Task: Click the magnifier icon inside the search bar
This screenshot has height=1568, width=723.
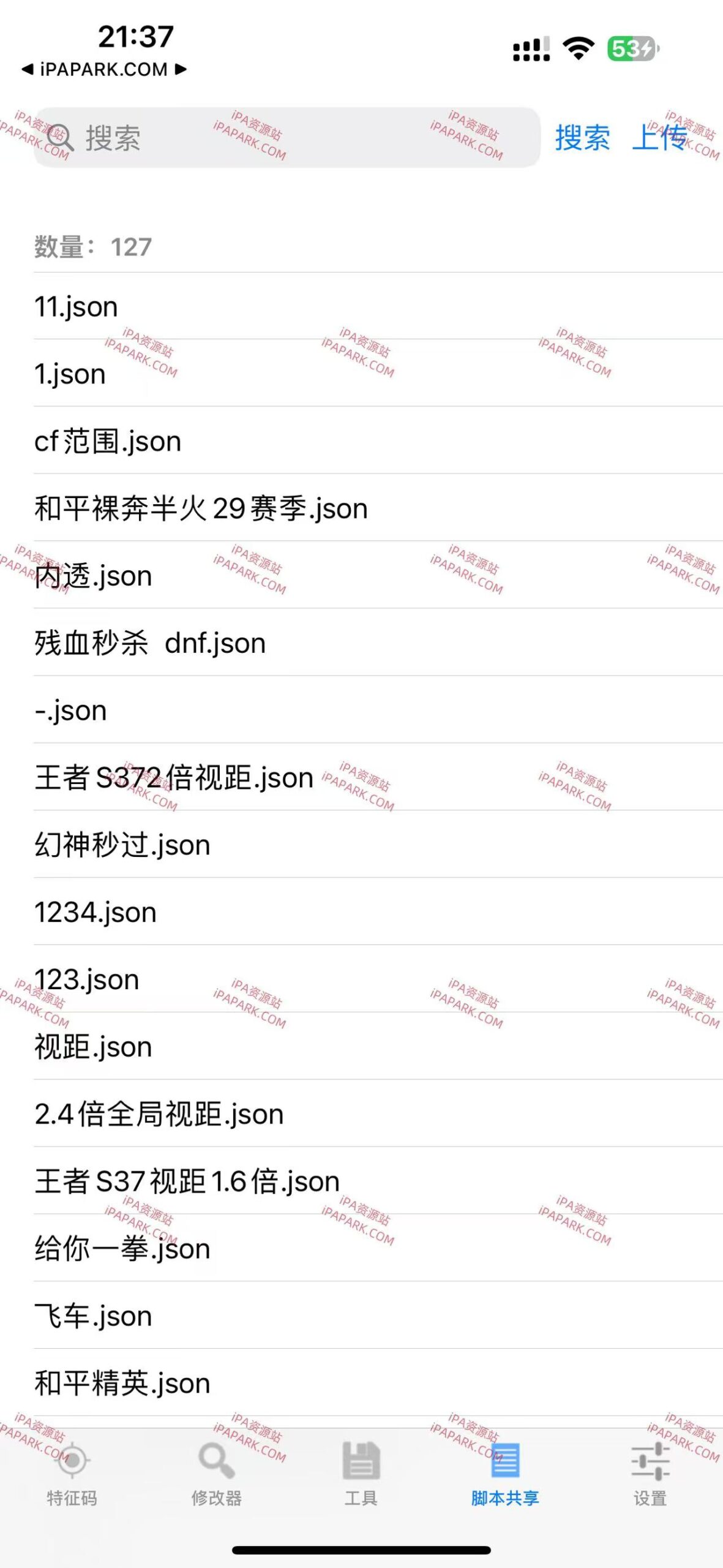Action: point(61,137)
